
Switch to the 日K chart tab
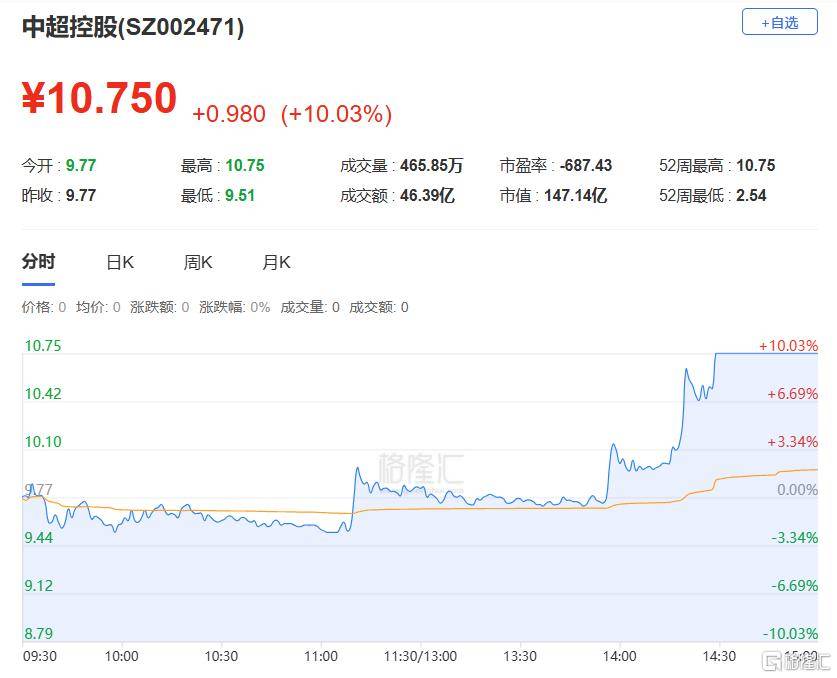pyautogui.click(x=120, y=262)
